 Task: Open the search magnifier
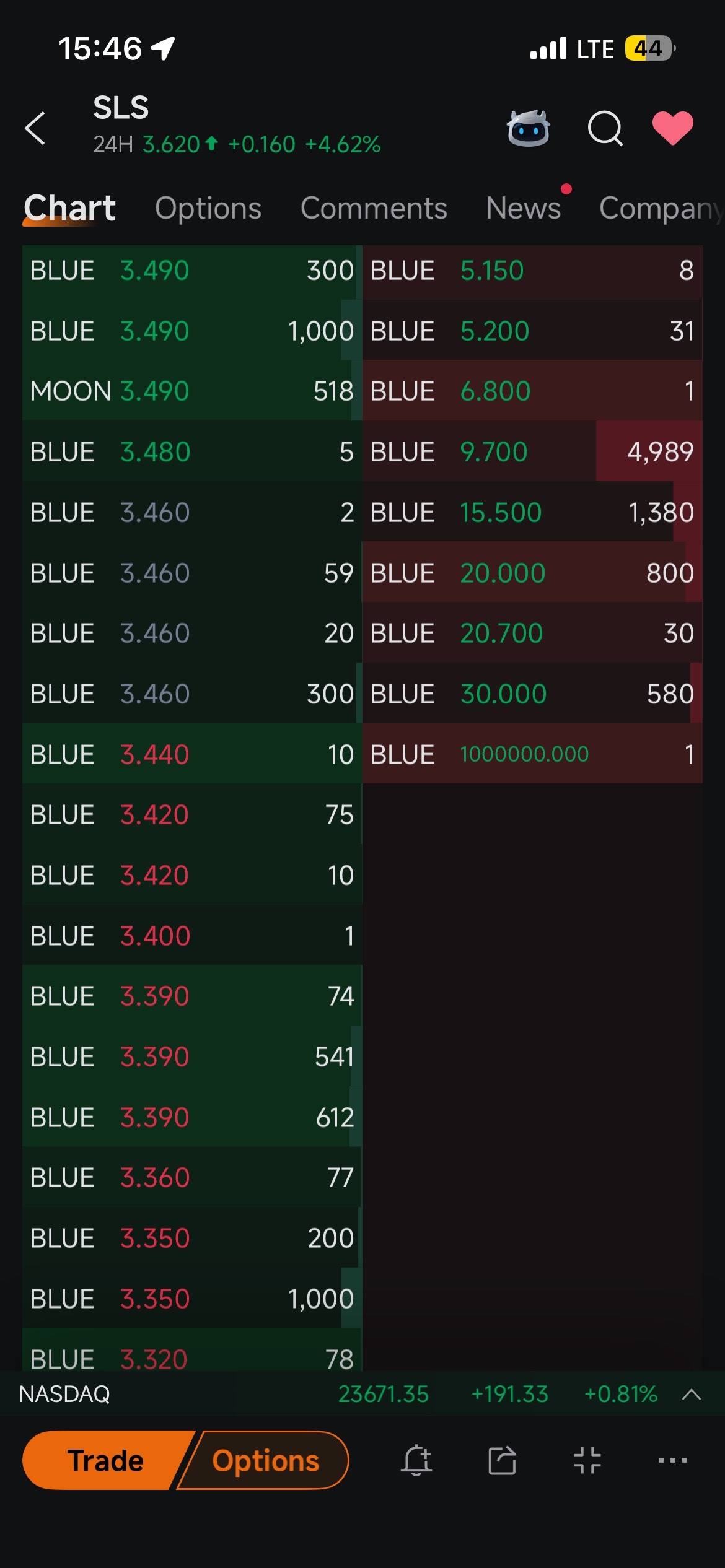[x=605, y=128]
